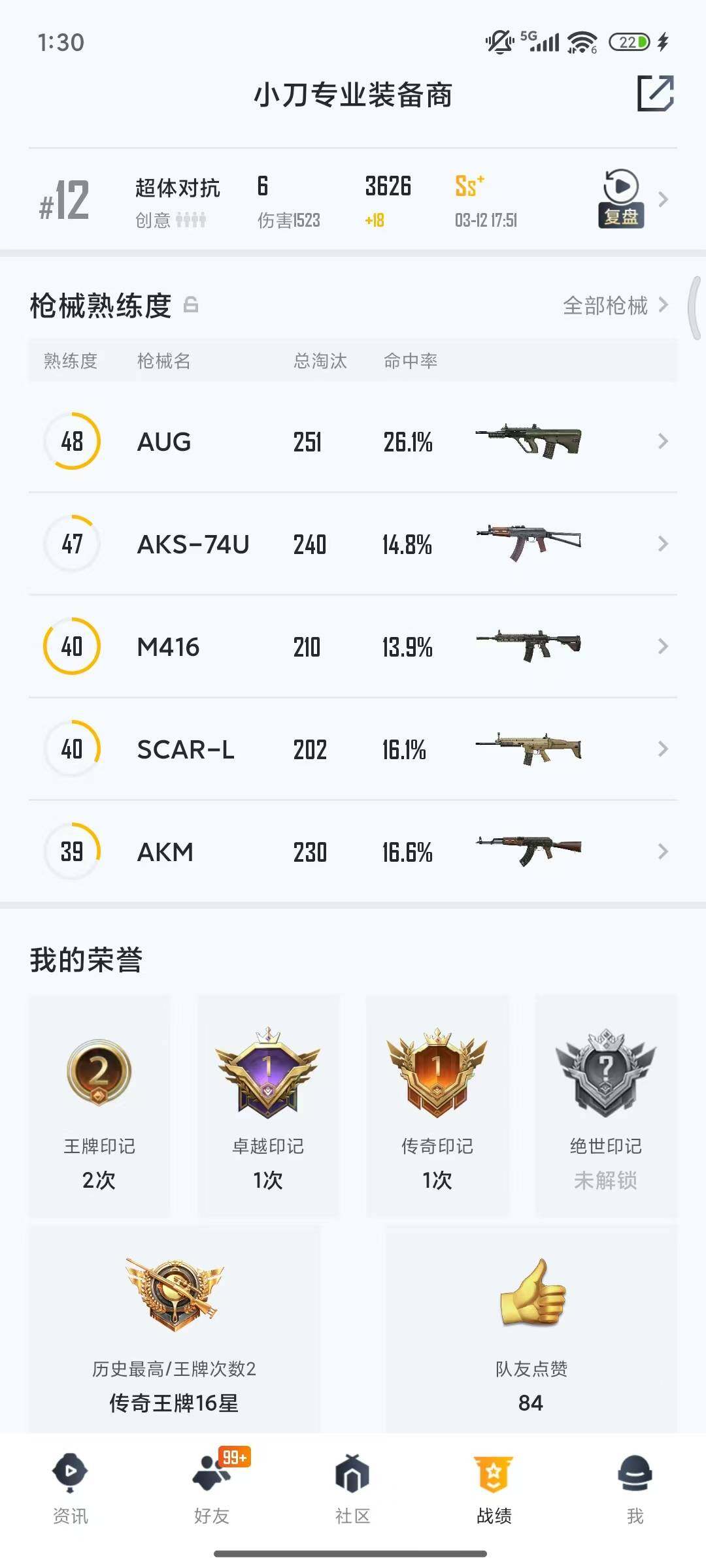Tap the M416 weapon thumbnail image
Viewport: 706px width, 1568px height.
[529, 647]
